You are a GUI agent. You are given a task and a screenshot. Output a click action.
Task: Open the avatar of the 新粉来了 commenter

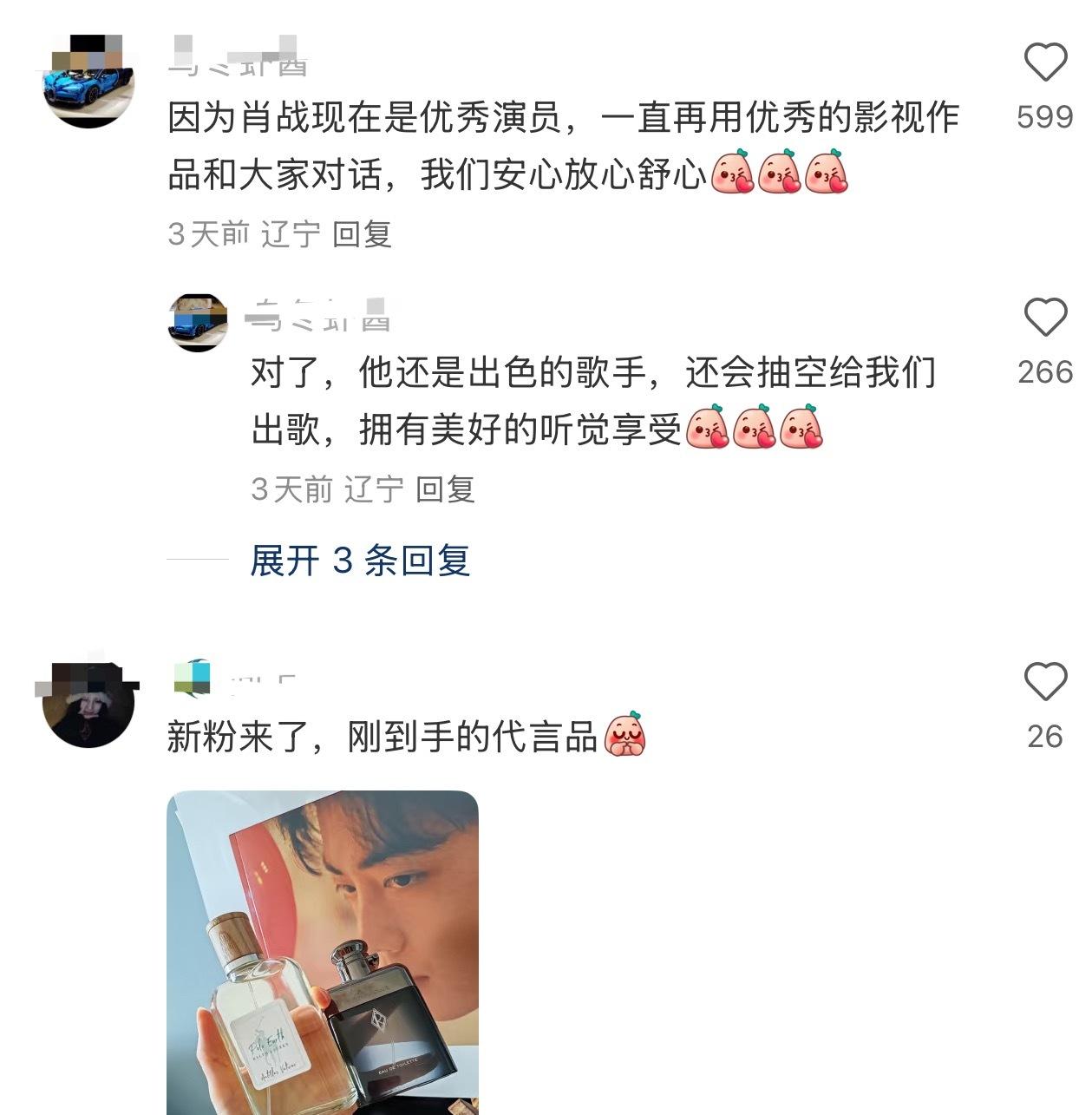(x=88, y=704)
